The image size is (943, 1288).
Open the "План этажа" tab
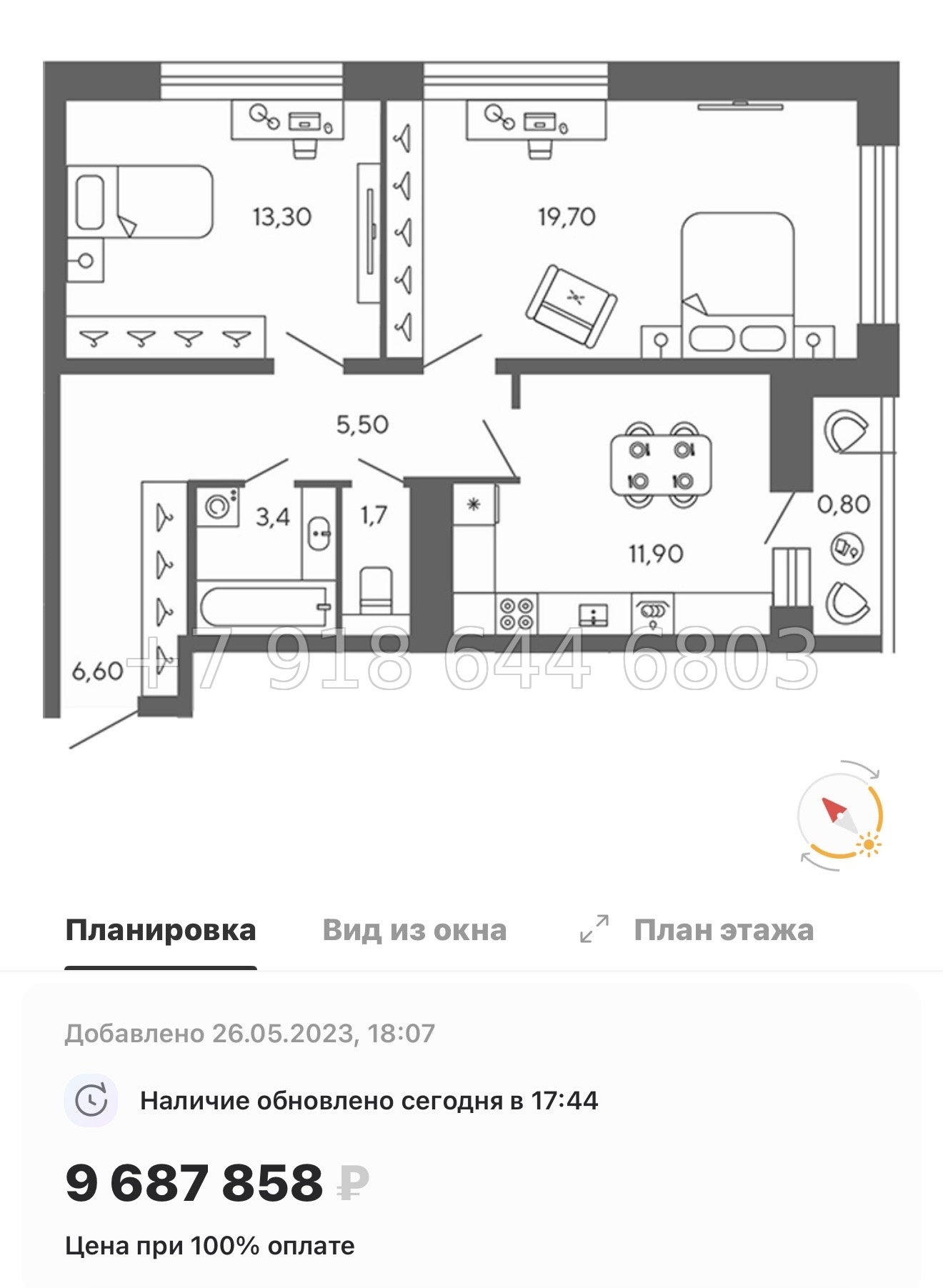pos(725,929)
